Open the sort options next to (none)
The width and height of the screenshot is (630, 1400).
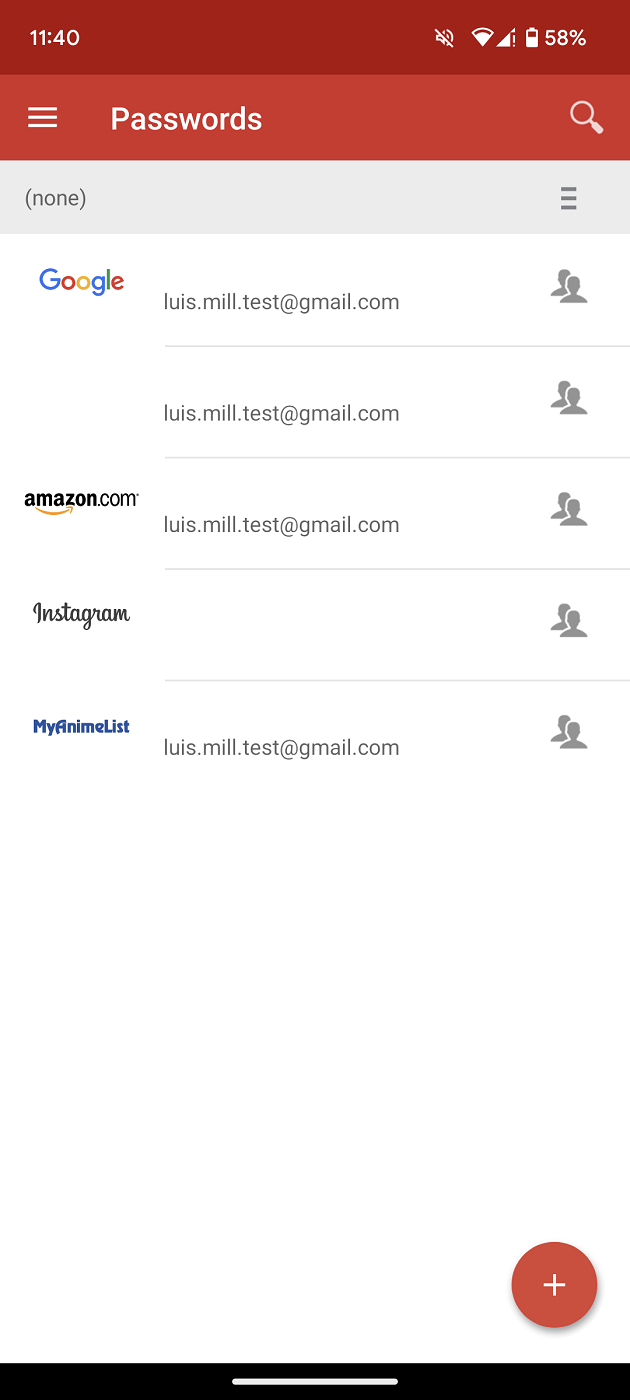pyautogui.click(x=569, y=198)
